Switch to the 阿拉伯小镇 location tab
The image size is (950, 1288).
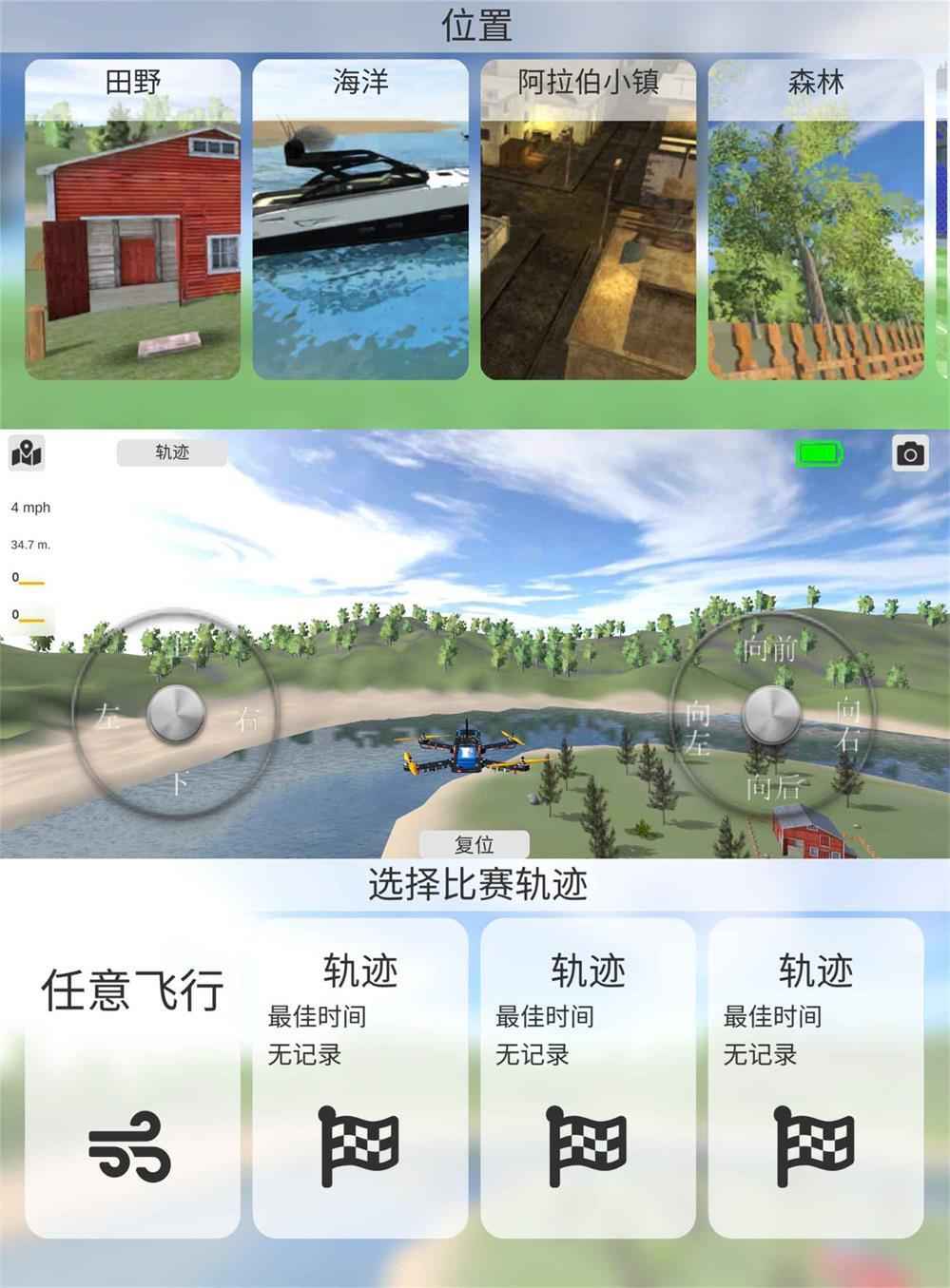pos(590,219)
